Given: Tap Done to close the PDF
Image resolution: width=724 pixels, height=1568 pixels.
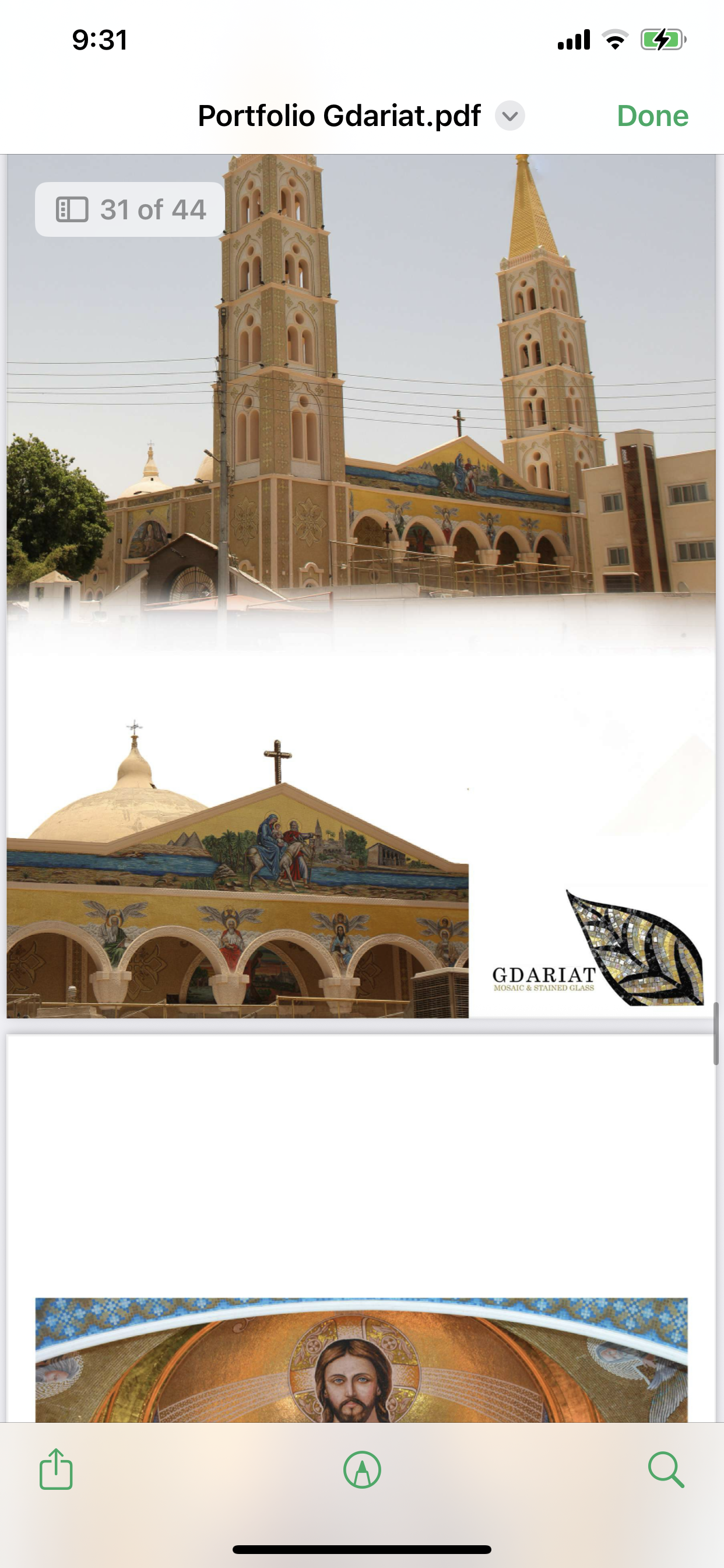Looking at the screenshot, I should pos(652,116).
